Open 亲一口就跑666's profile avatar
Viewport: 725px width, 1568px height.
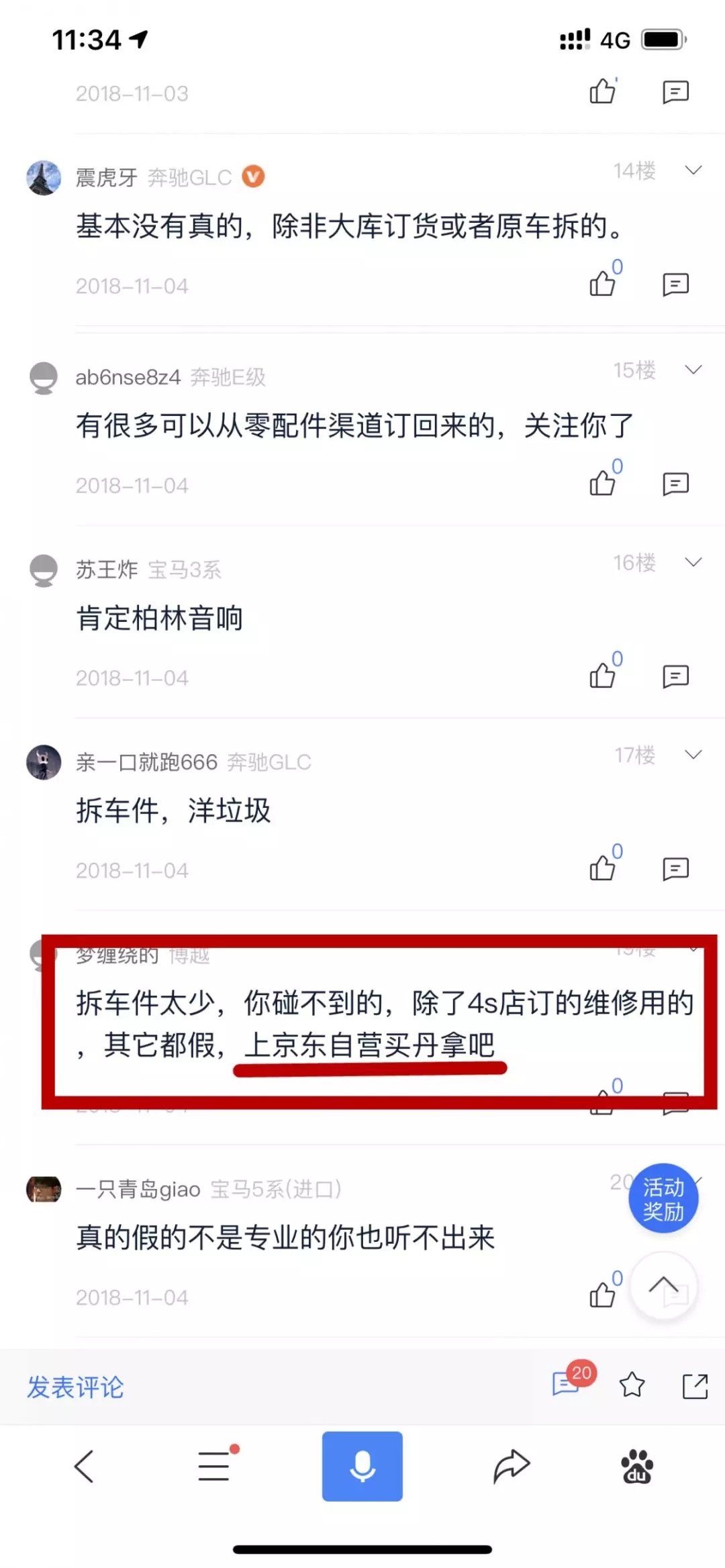(44, 762)
